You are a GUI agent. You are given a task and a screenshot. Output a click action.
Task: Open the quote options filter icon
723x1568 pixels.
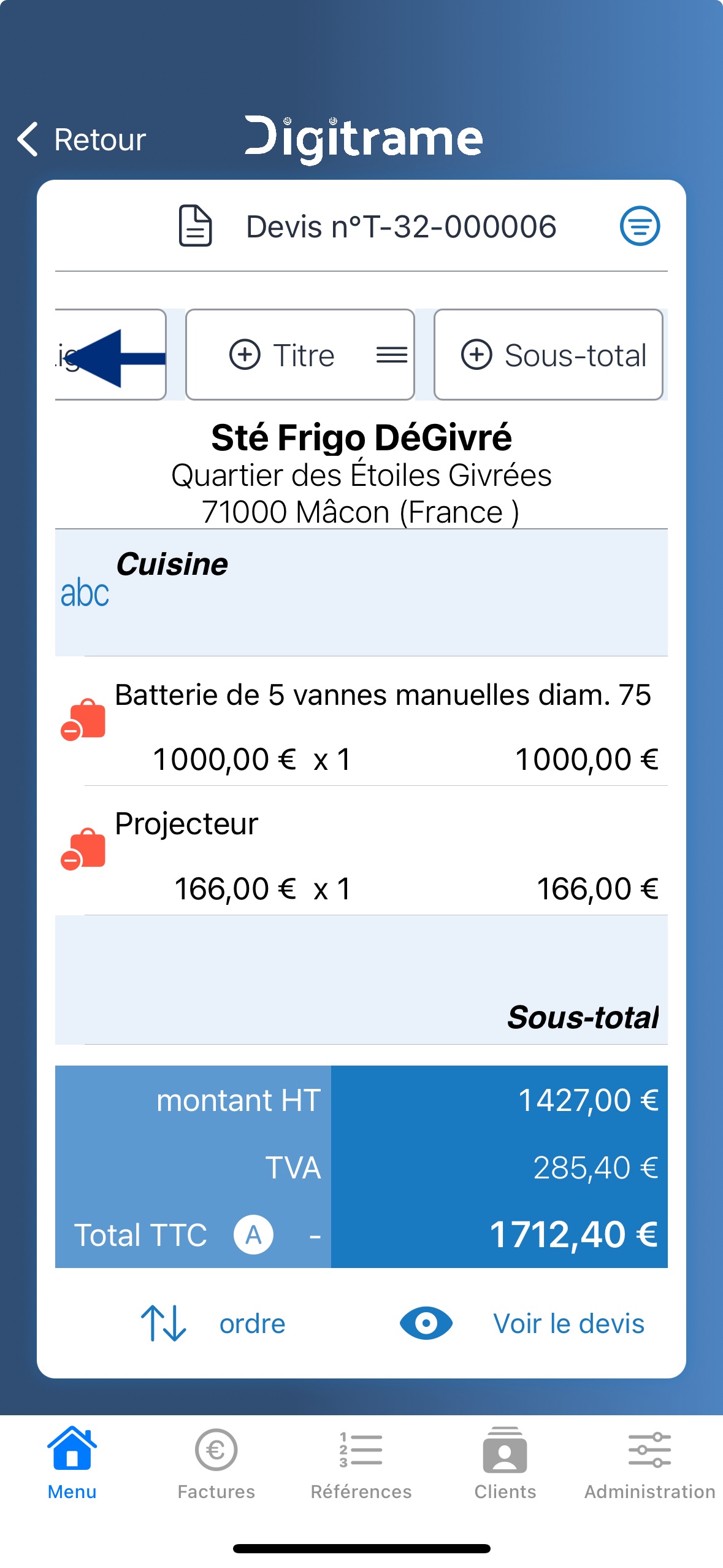(x=640, y=226)
